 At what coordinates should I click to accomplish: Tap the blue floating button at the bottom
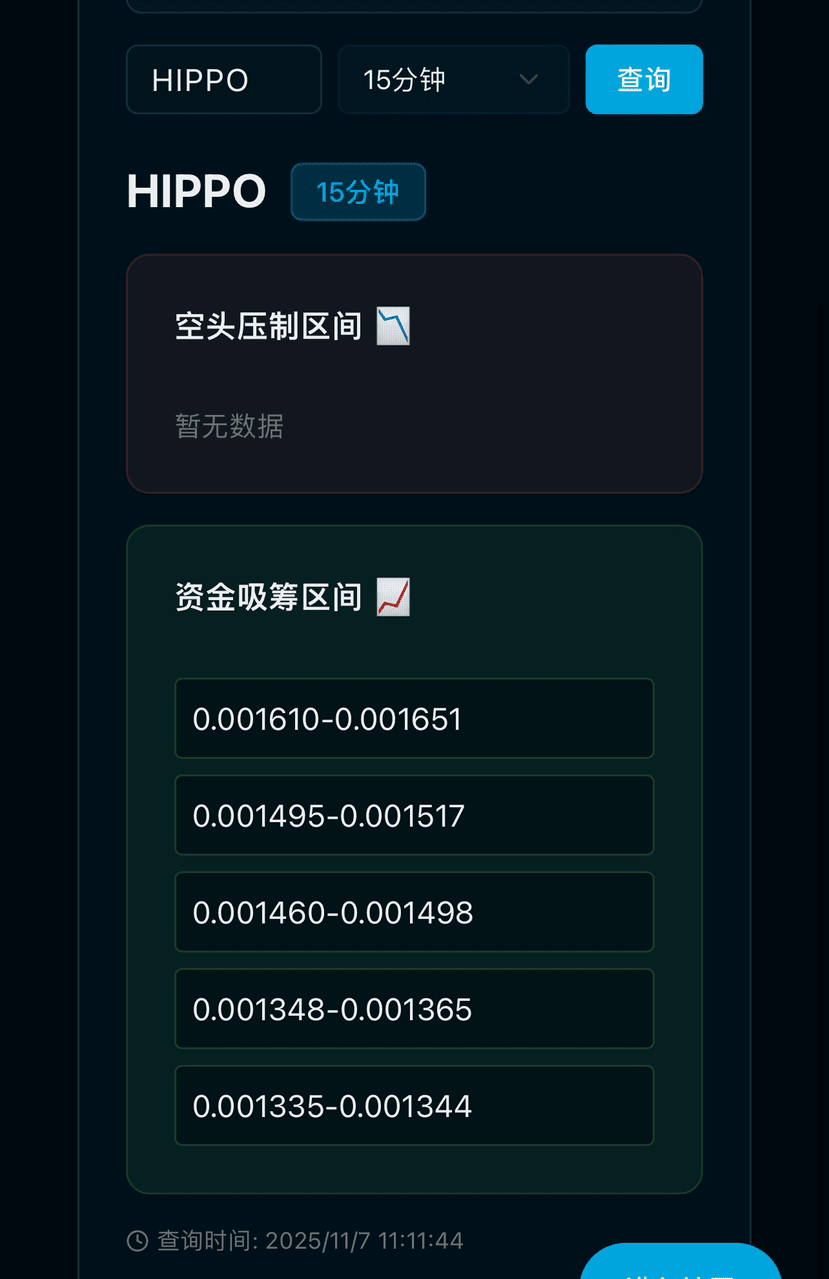click(x=680, y=1264)
